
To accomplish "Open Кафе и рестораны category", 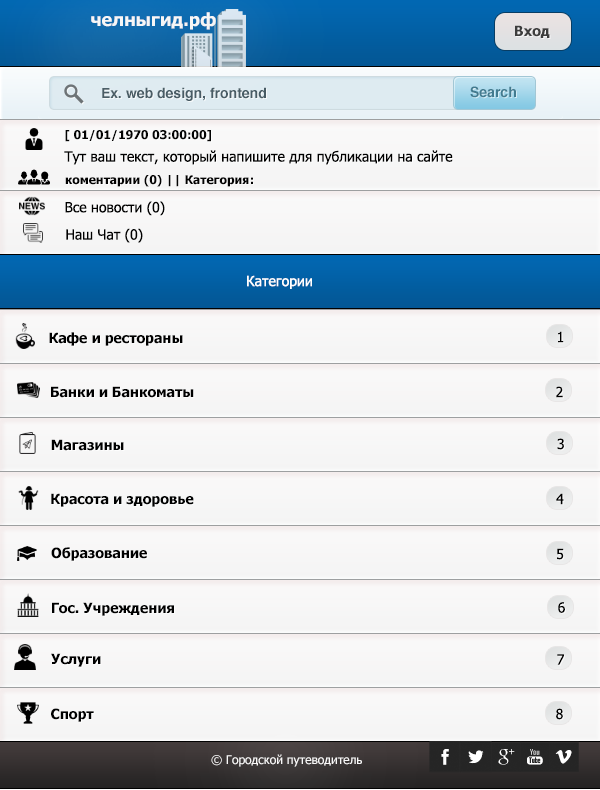I will [x=116, y=338].
